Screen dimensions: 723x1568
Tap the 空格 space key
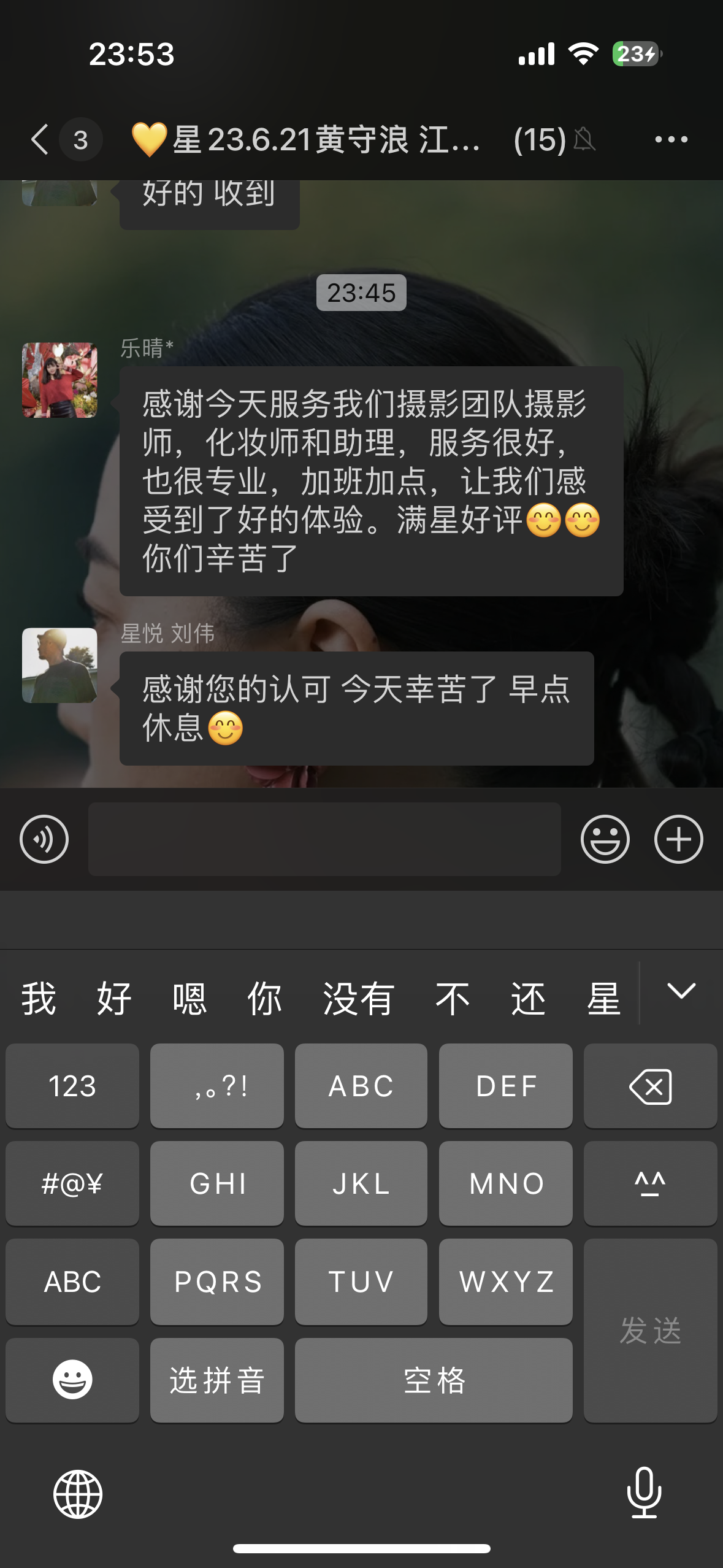tap(434, 1380)
